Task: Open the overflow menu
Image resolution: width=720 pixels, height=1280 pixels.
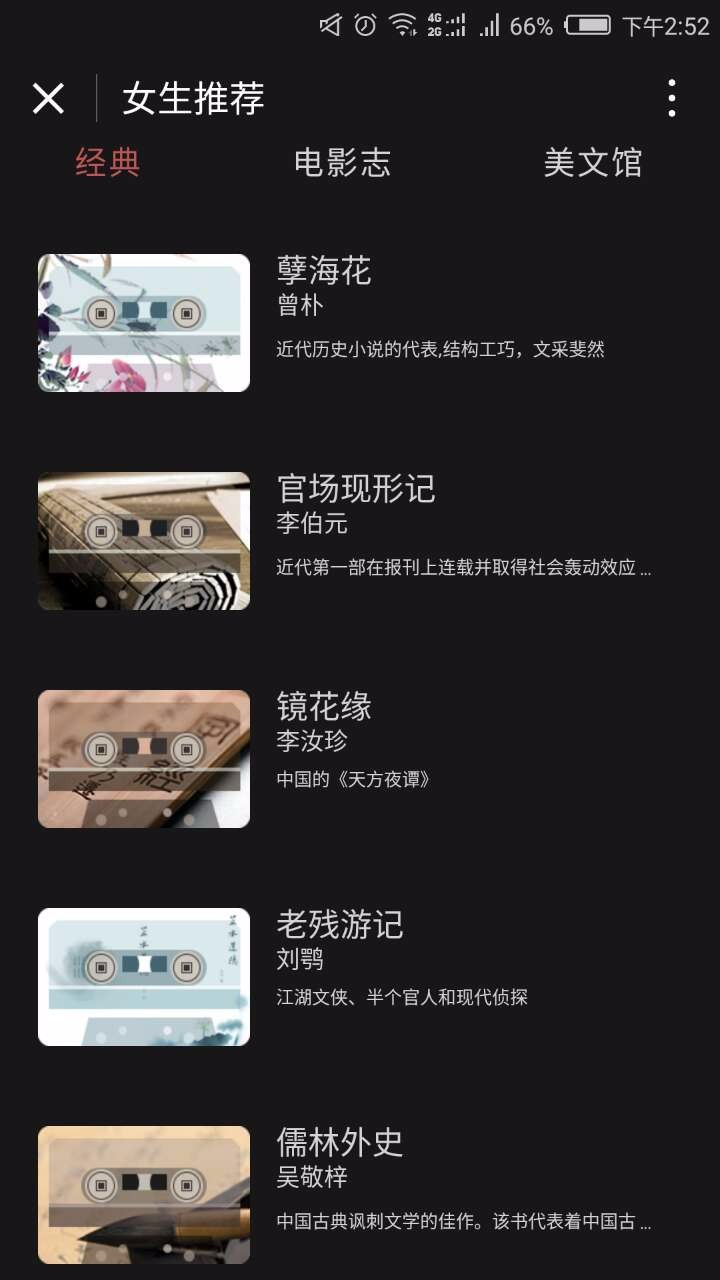Action: coord(671,98)
